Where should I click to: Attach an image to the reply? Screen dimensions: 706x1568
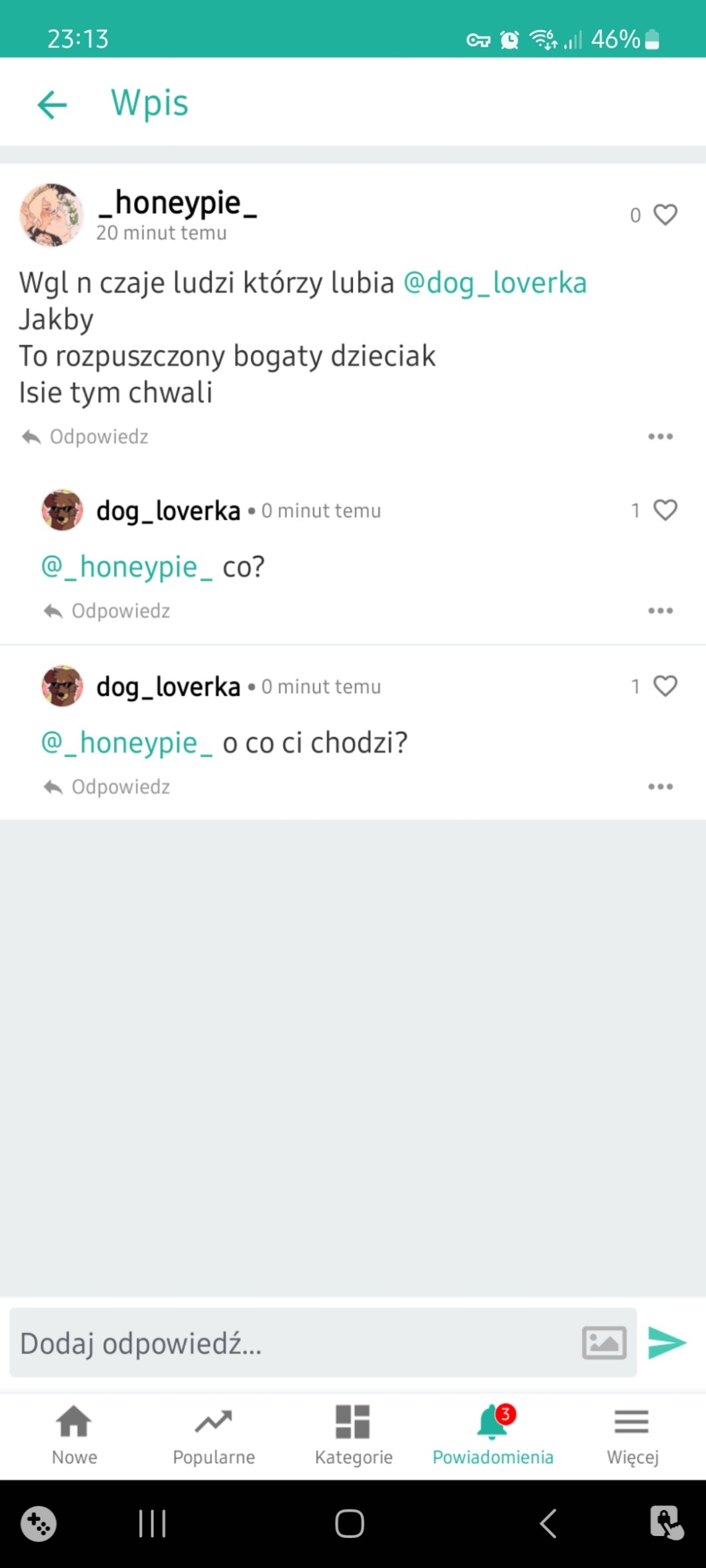coord(604,1343)
